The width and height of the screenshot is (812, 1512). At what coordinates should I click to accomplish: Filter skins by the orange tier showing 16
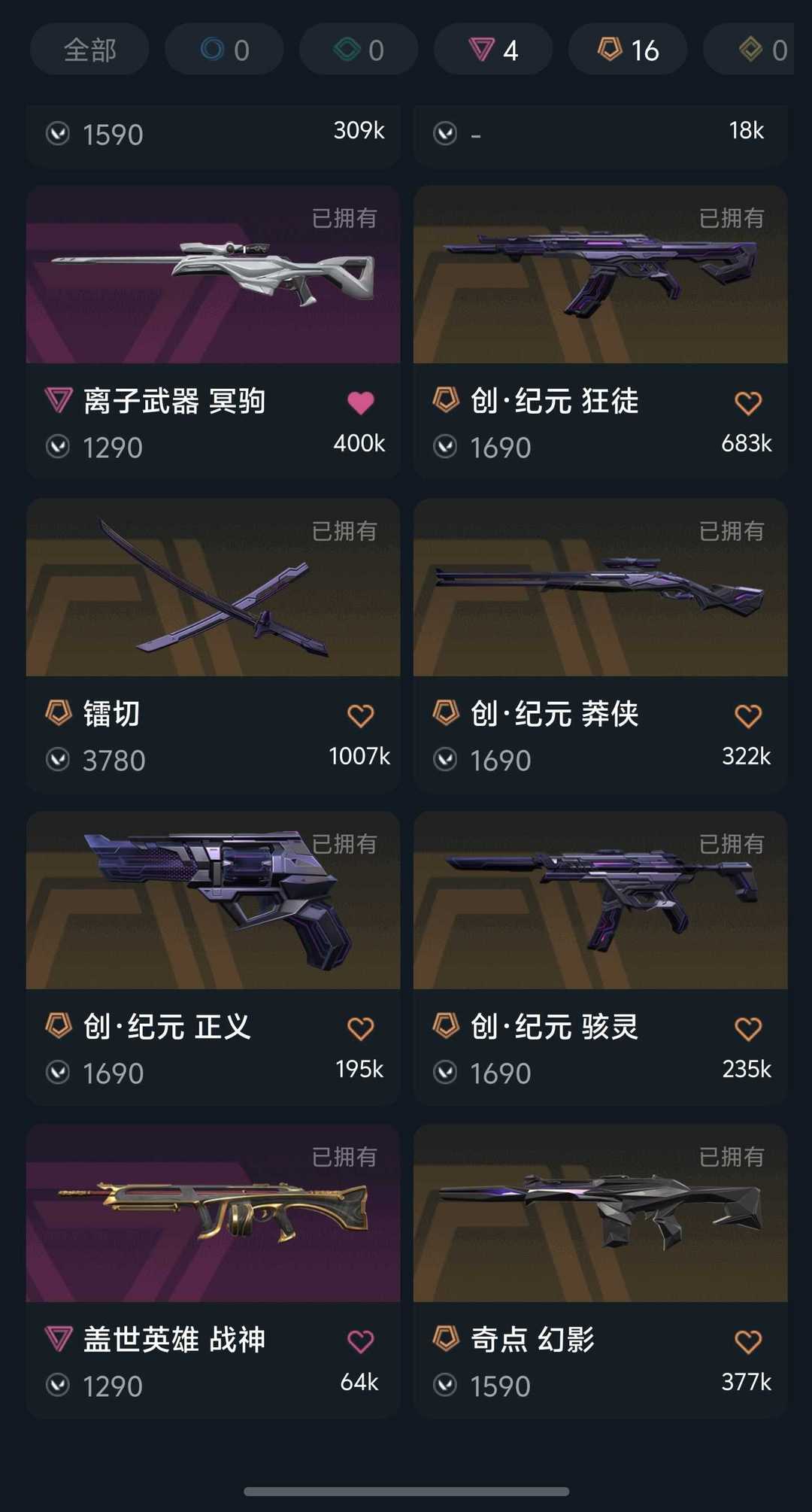(628, 50)
